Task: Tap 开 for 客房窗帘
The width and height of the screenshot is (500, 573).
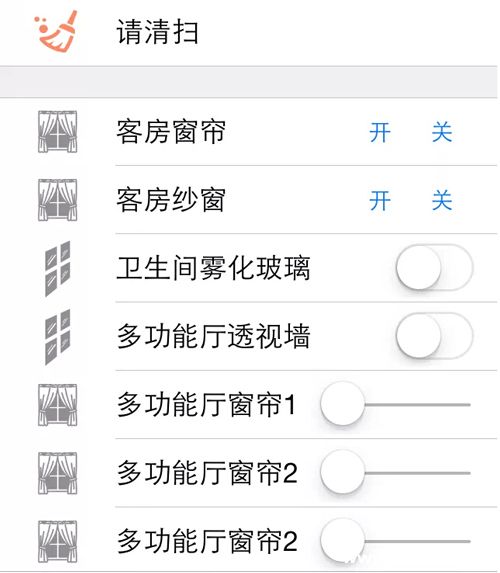Action: pyautogui.click(x=380, y=132)
